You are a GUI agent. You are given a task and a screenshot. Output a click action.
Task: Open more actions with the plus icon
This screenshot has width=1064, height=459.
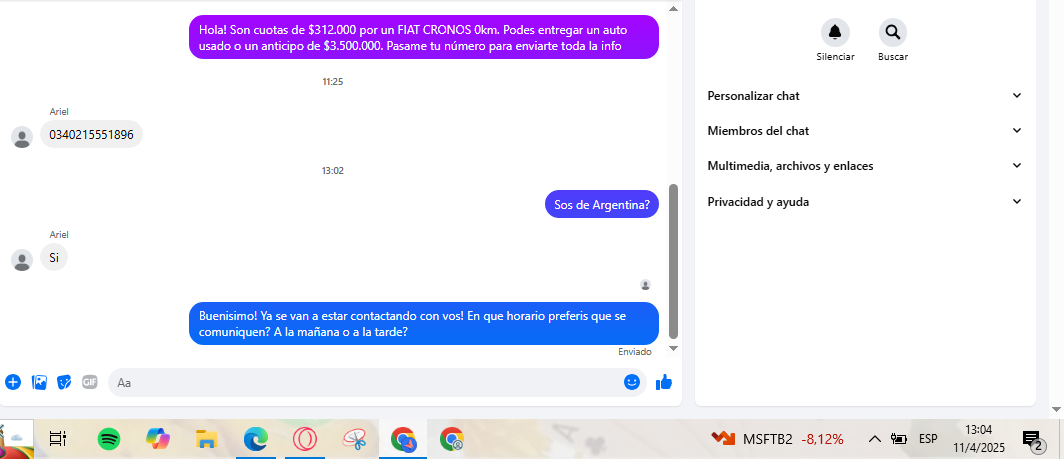click(13, 382)
